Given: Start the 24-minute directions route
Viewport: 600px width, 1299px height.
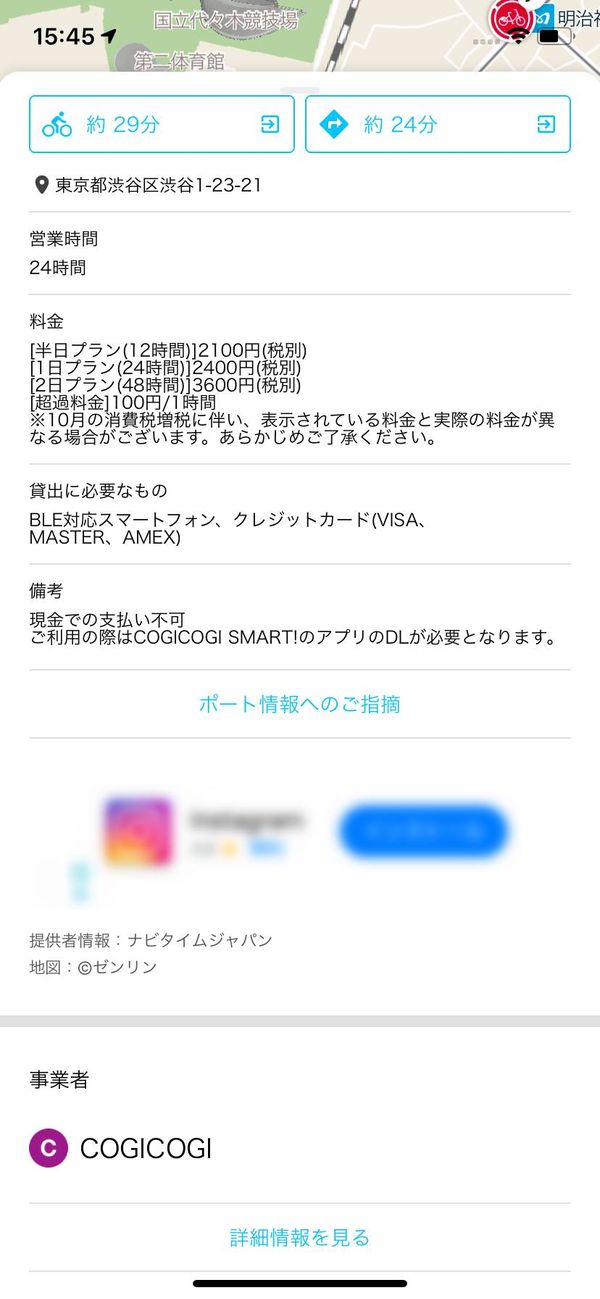Looking at the screenshot, I should pos(438,124).
